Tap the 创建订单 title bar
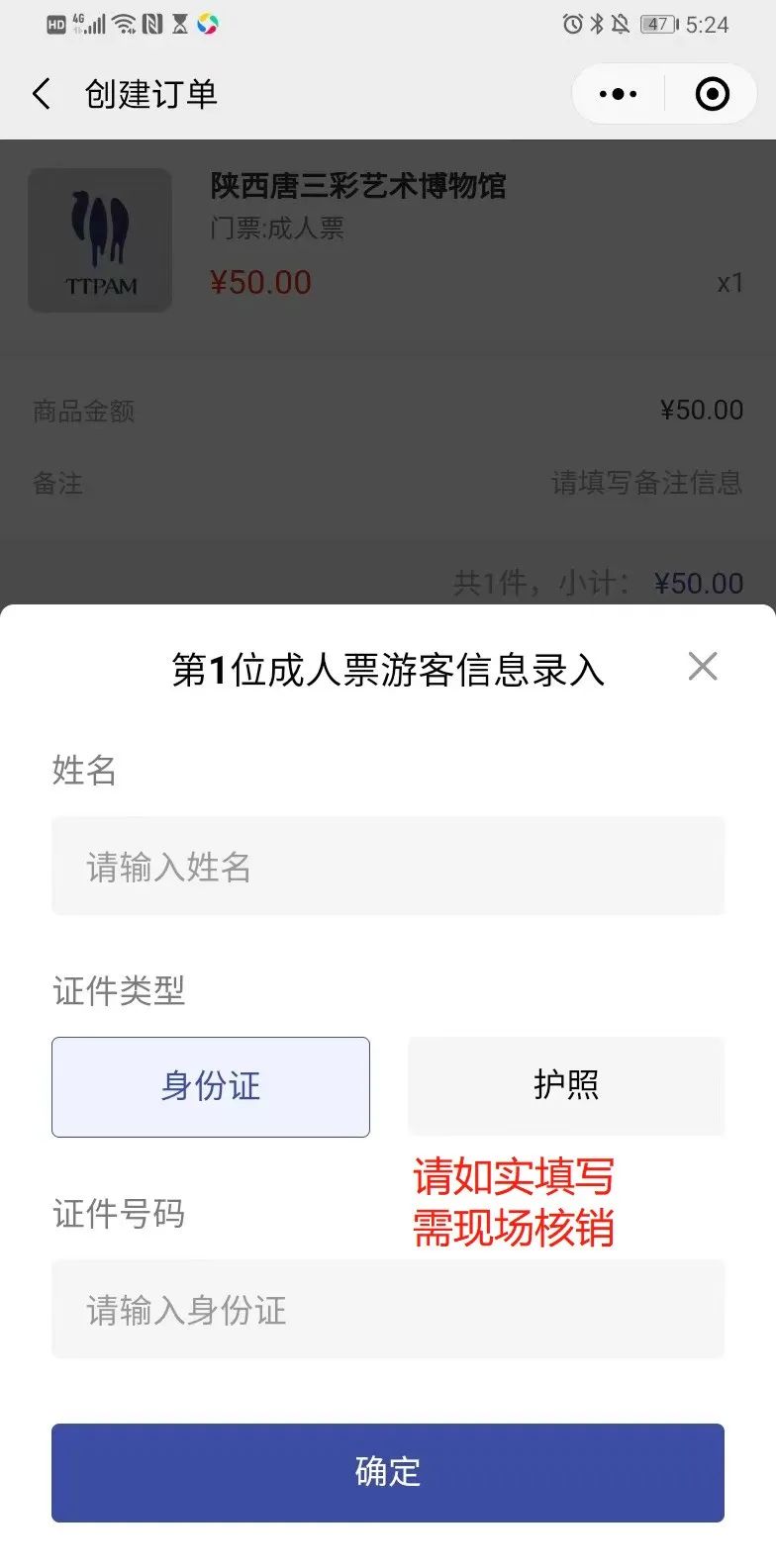Image resolution: width=776 pixels, height=1568 pixels. 151,94
